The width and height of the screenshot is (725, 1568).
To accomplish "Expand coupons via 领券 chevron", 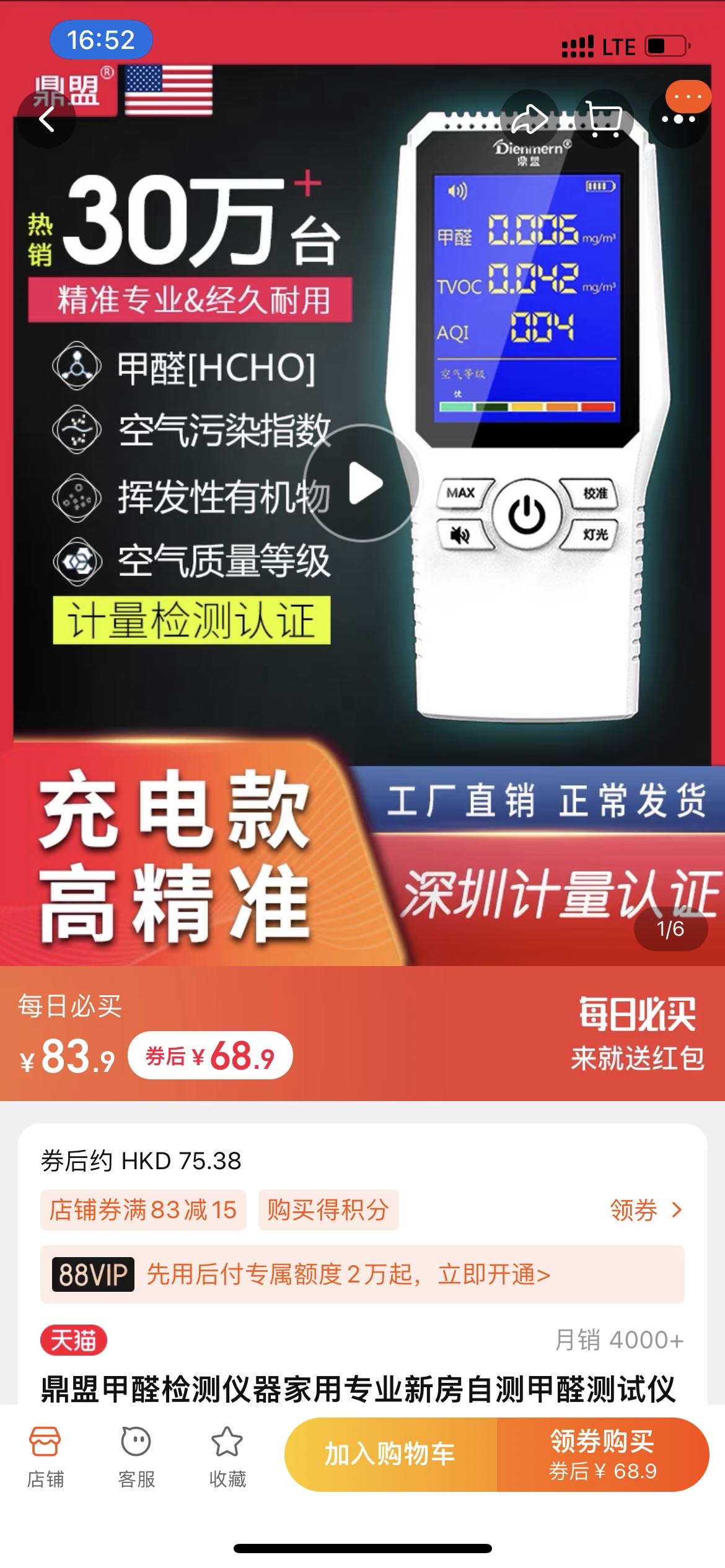I will click(647, 1212).
